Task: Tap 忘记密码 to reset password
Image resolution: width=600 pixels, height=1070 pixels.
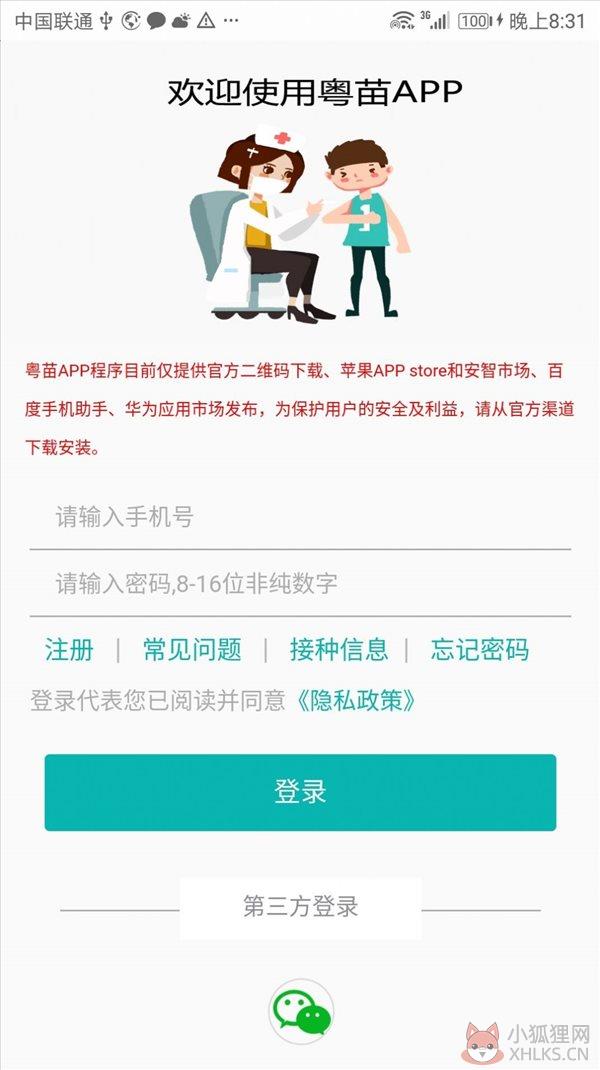Action: (480, 650)
